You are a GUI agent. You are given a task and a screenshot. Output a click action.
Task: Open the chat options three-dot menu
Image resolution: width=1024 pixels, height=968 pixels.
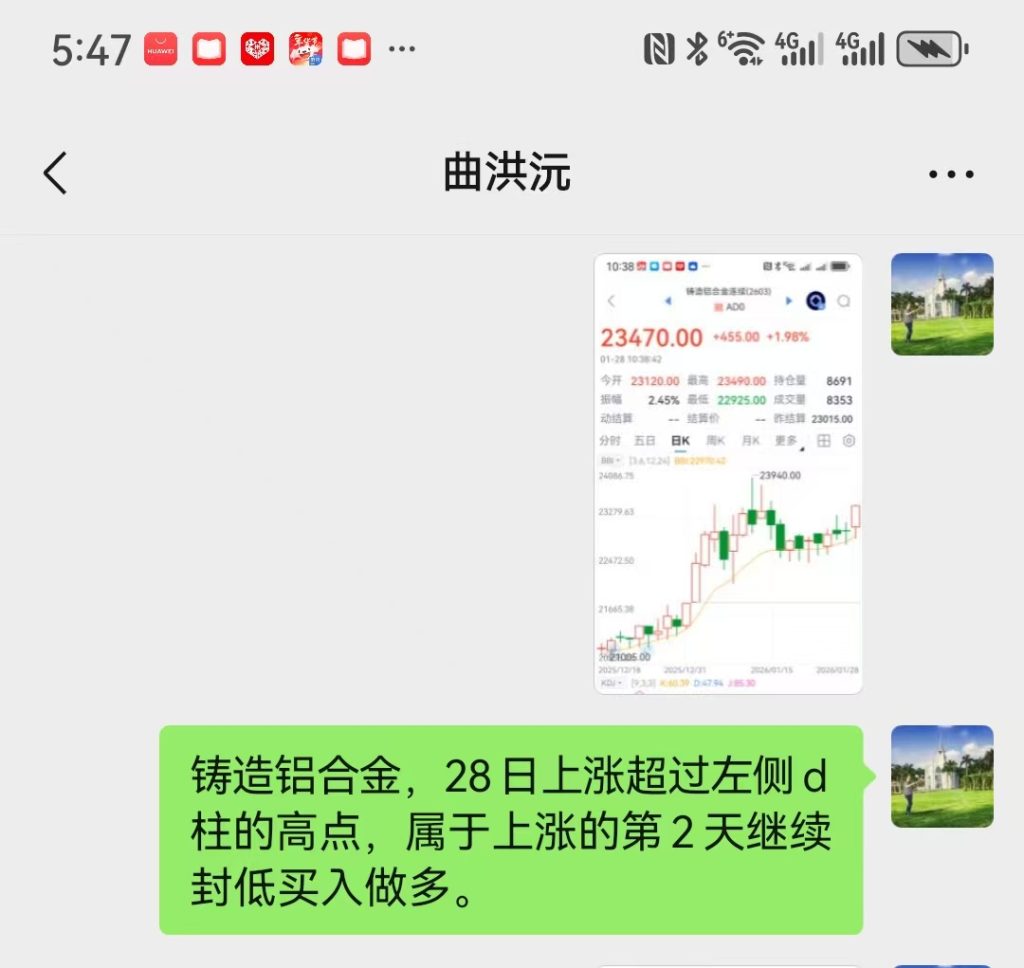click(950, 174)
